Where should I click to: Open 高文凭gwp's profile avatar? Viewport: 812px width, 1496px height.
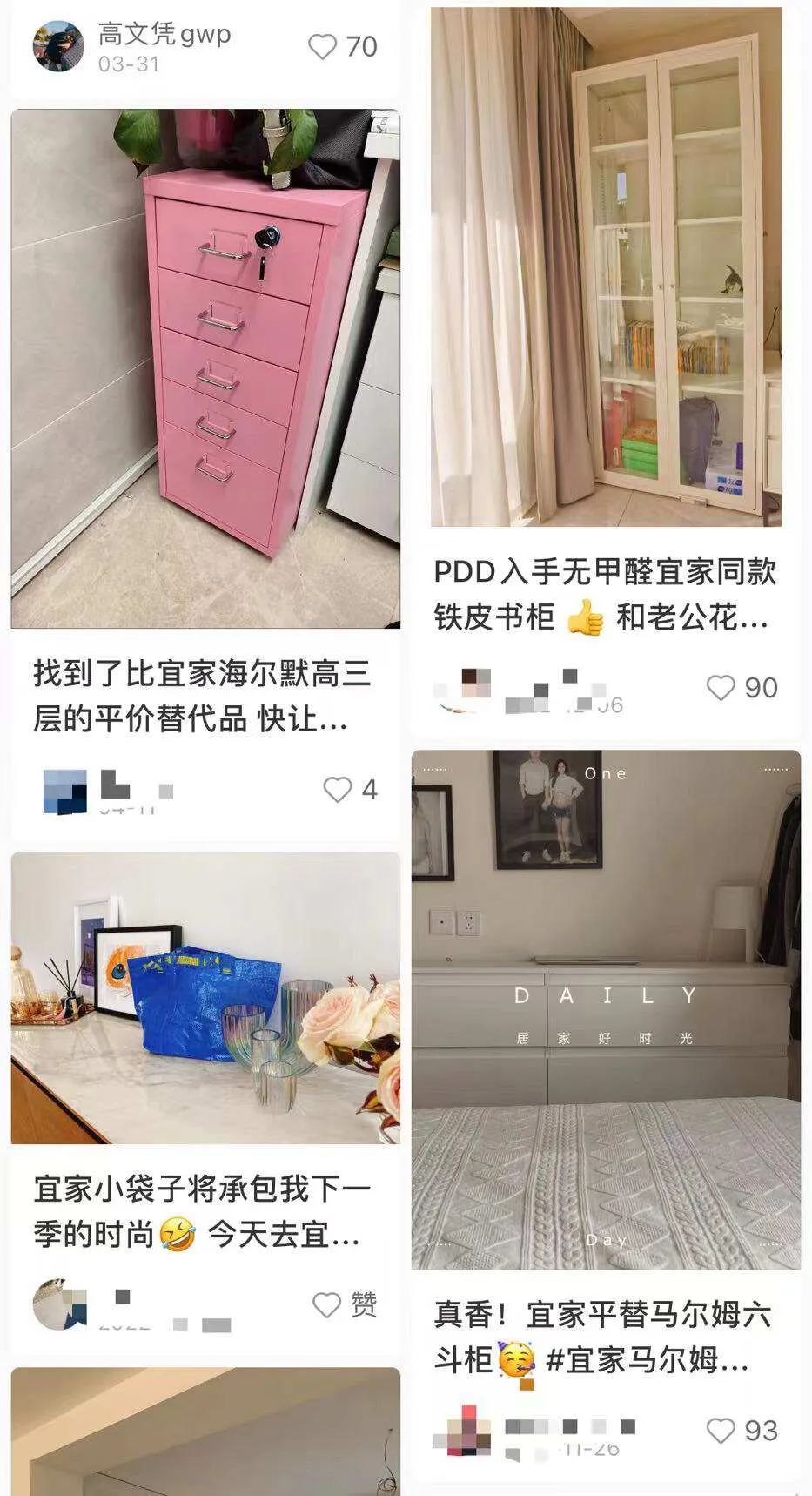58,46
